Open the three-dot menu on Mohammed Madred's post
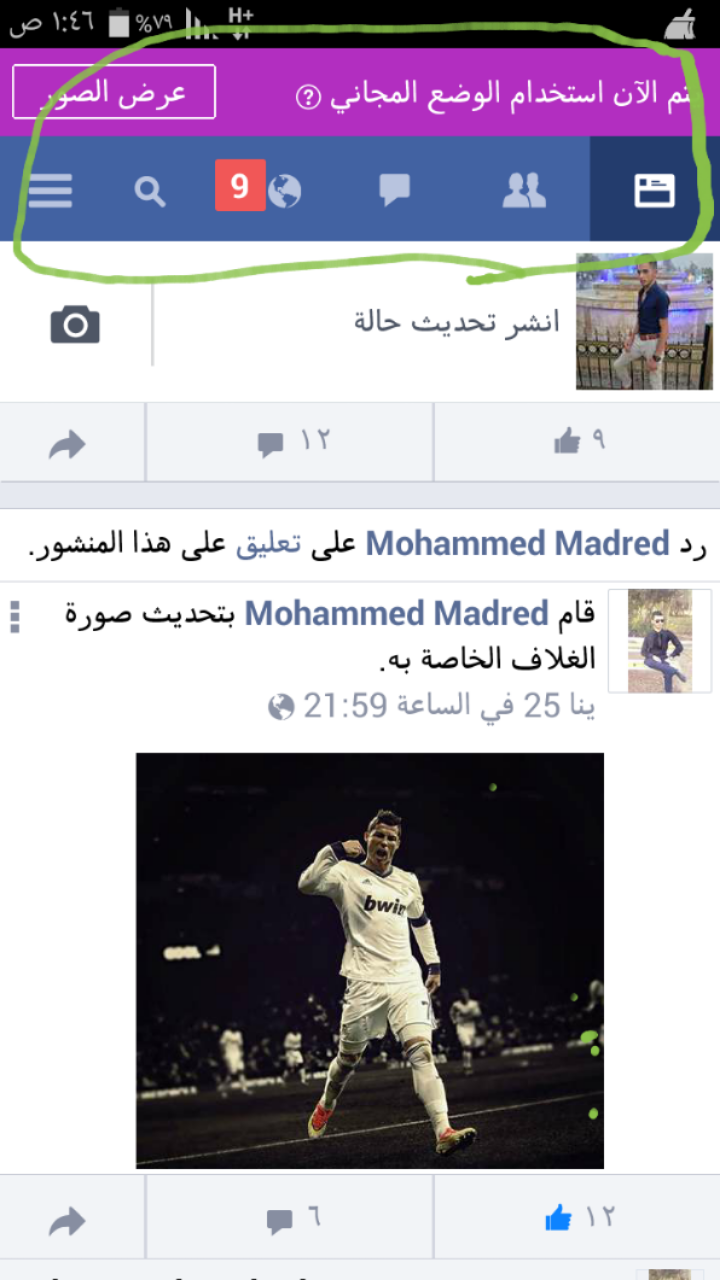The height and width of the screenshot is (1280, 720). coord(15,617)
